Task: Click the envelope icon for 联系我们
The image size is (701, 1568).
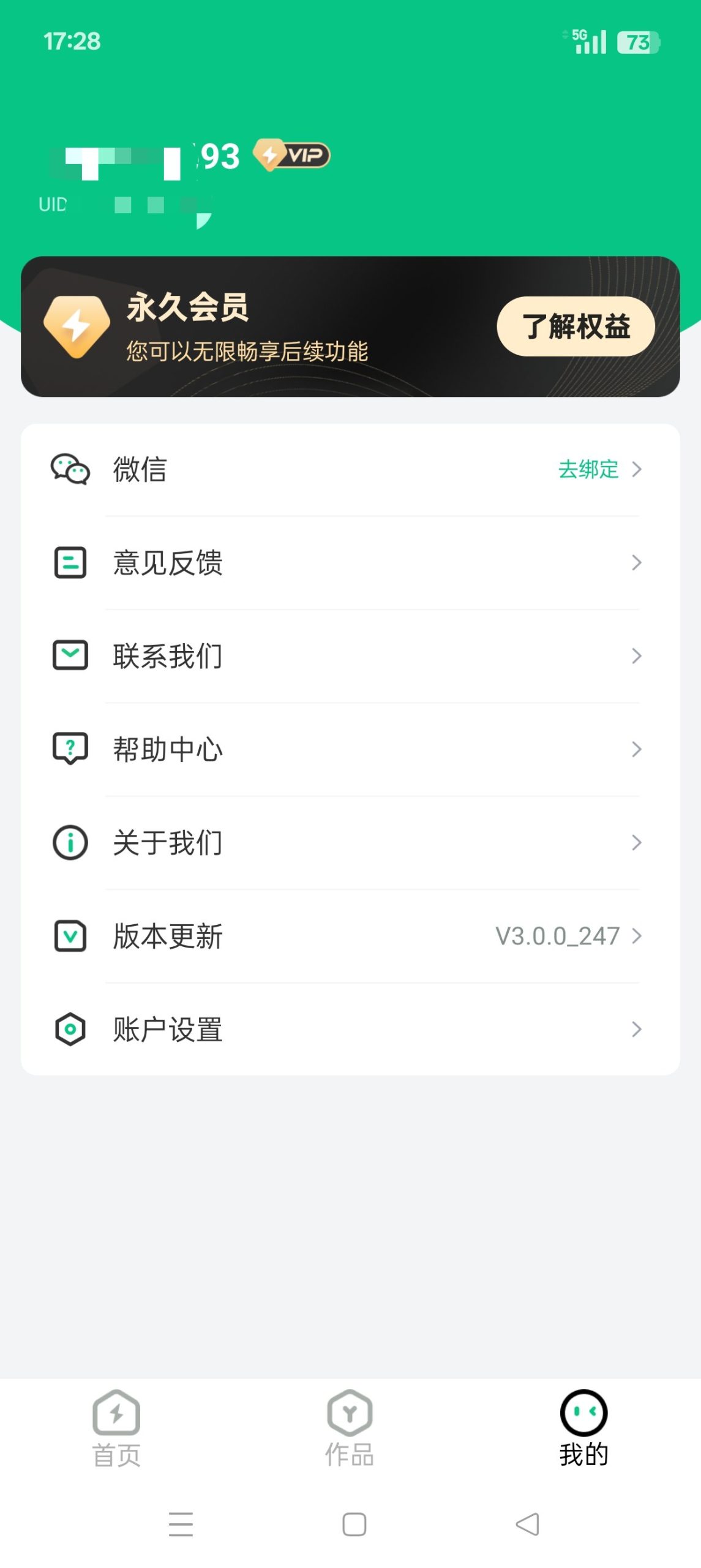Action: (x=70, y=655)
